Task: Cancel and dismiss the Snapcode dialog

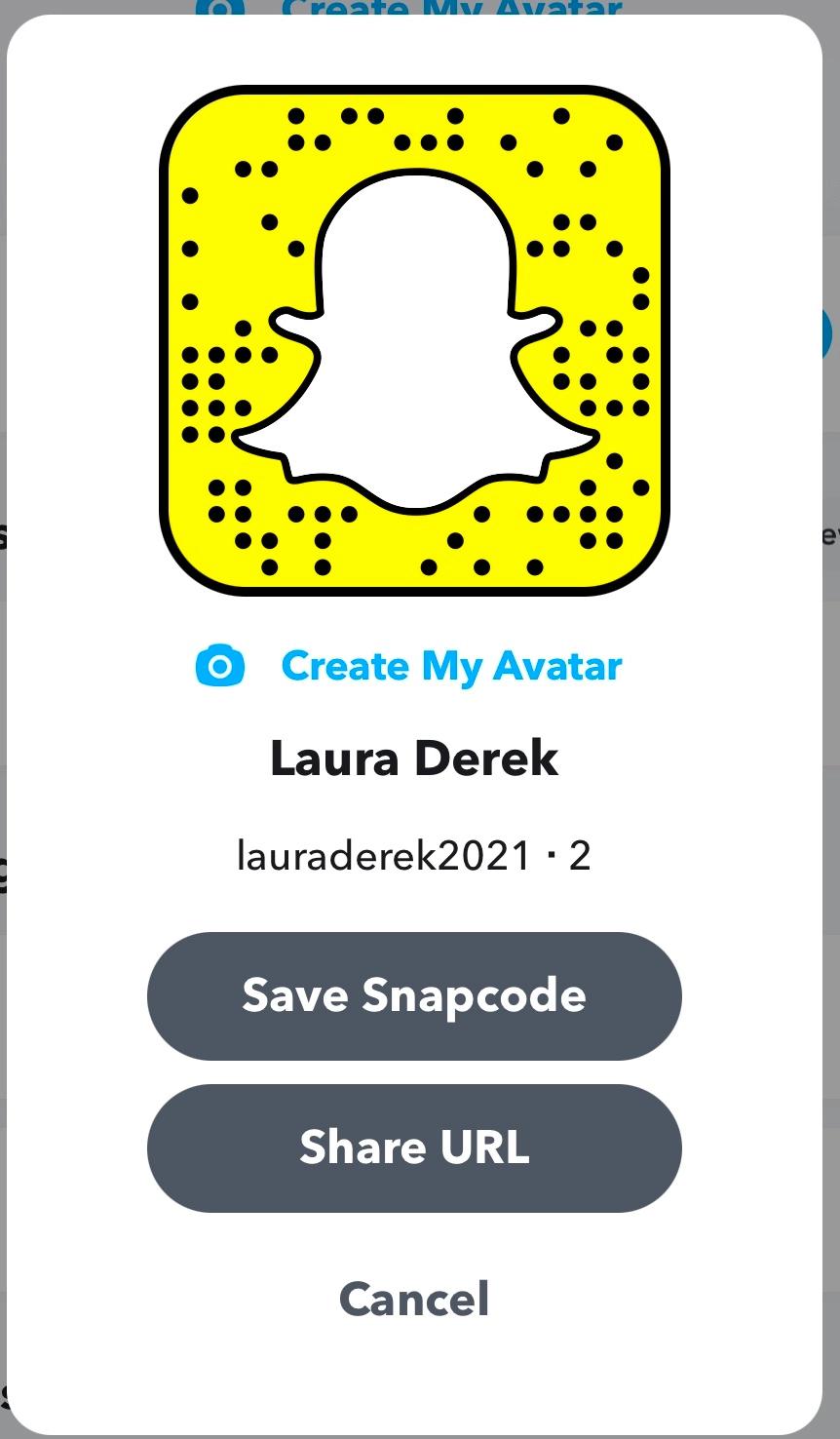Action: (414, 1299)
